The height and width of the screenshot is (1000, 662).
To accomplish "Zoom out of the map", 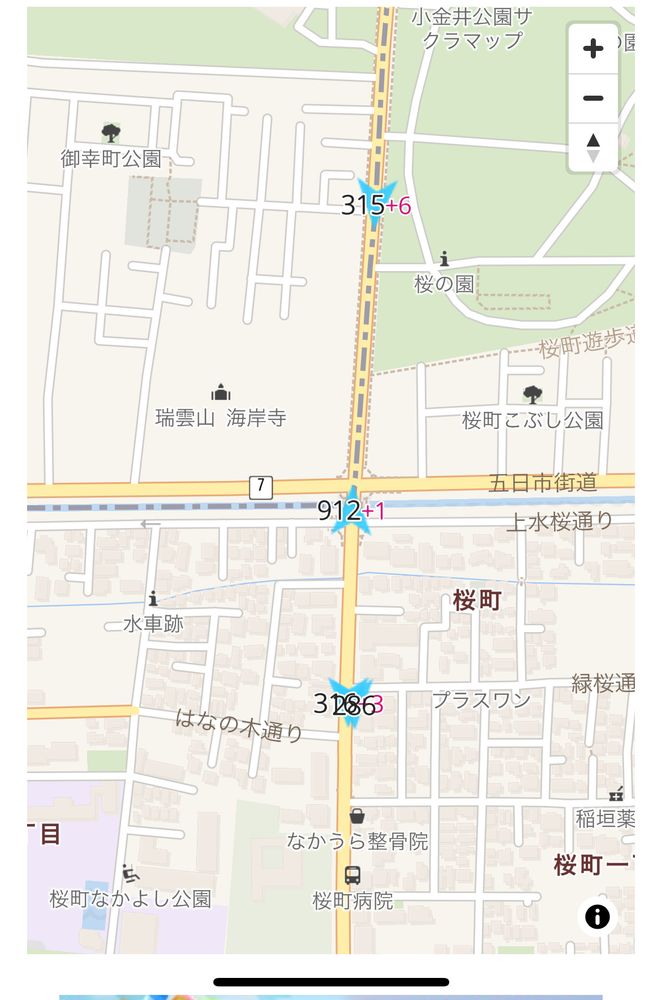I will point(593,98).
